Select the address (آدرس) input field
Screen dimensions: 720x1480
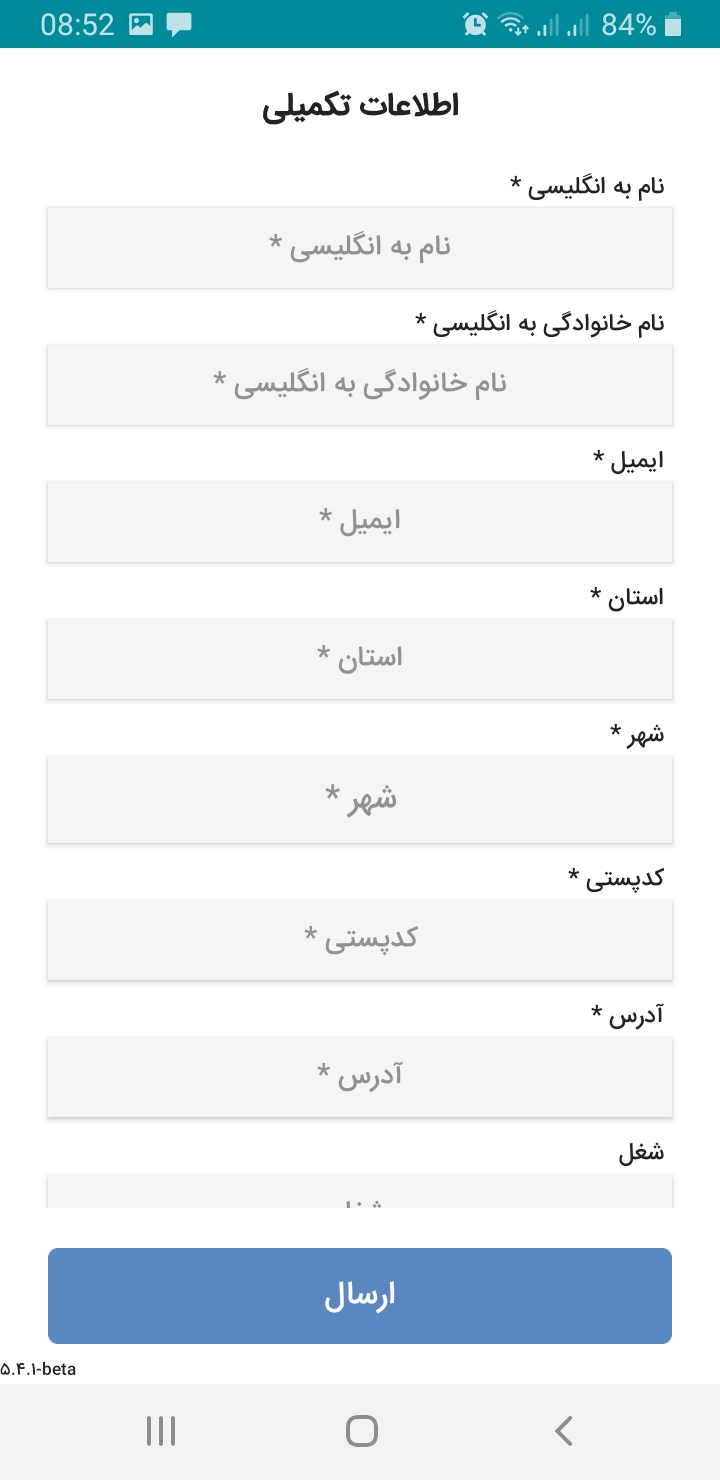(360, 1076)
